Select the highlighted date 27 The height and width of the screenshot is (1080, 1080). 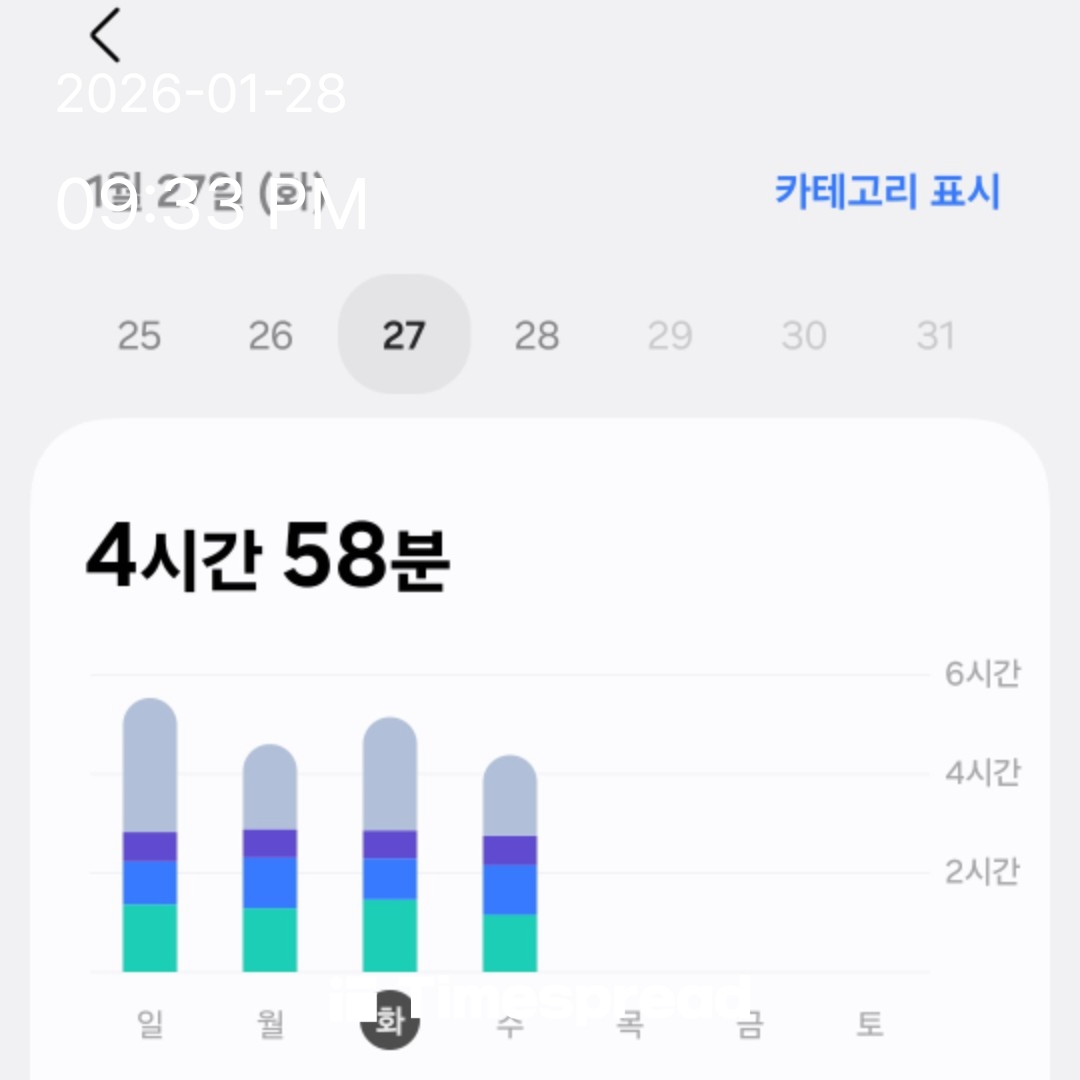click(404, 336)
